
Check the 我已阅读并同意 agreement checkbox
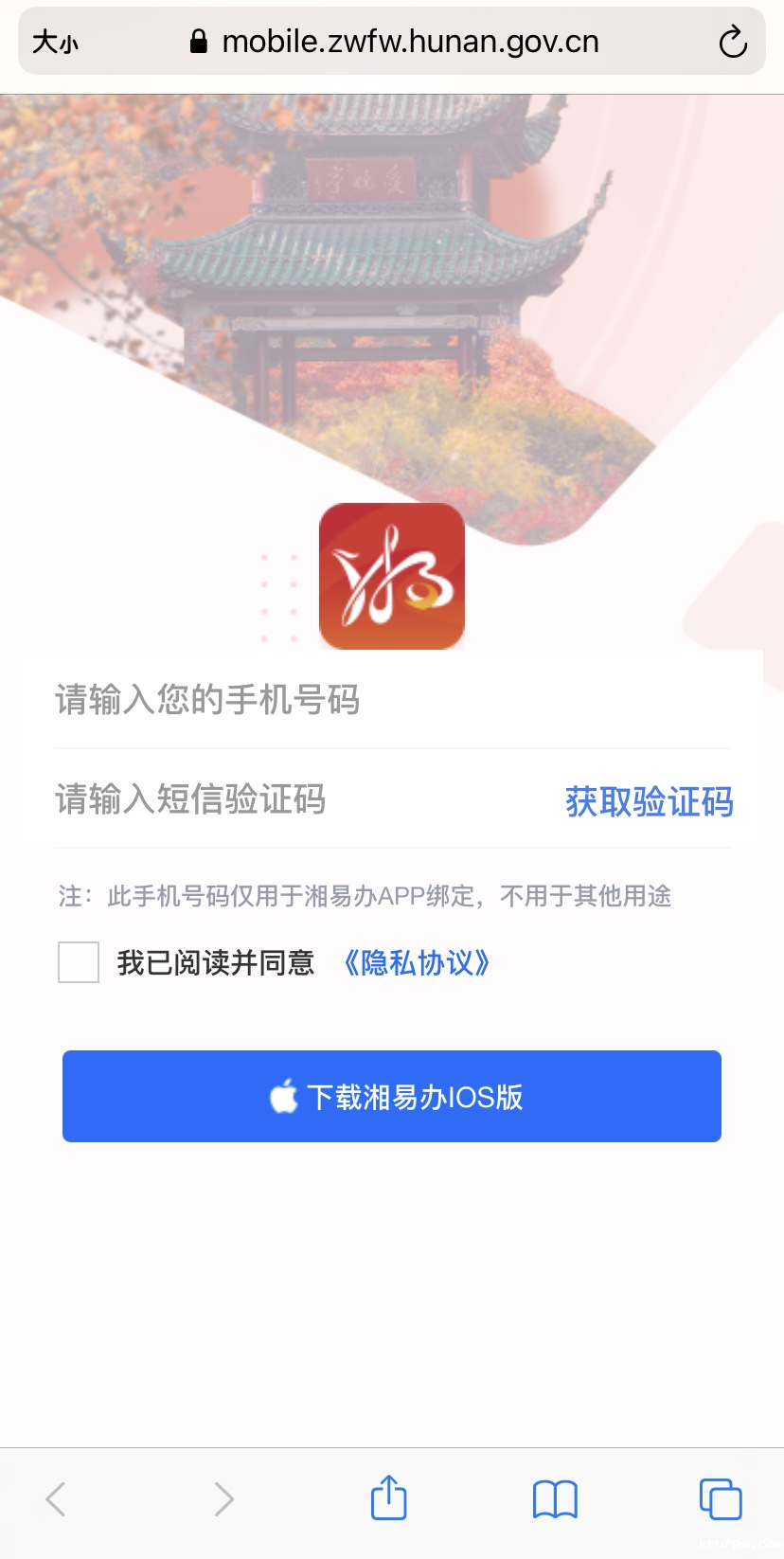[79, 962]
